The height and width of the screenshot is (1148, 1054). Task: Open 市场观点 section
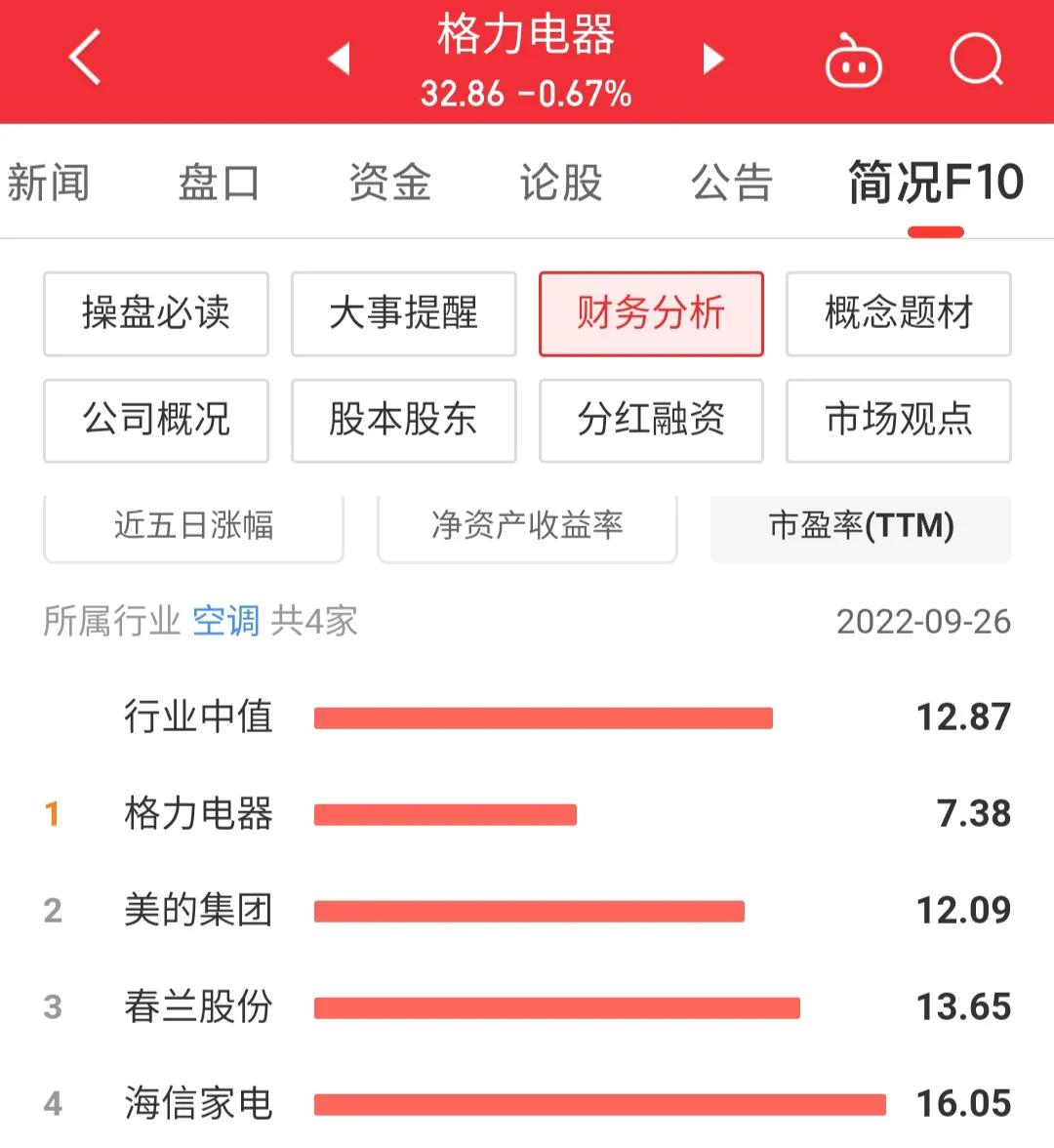tap(898, 422)
